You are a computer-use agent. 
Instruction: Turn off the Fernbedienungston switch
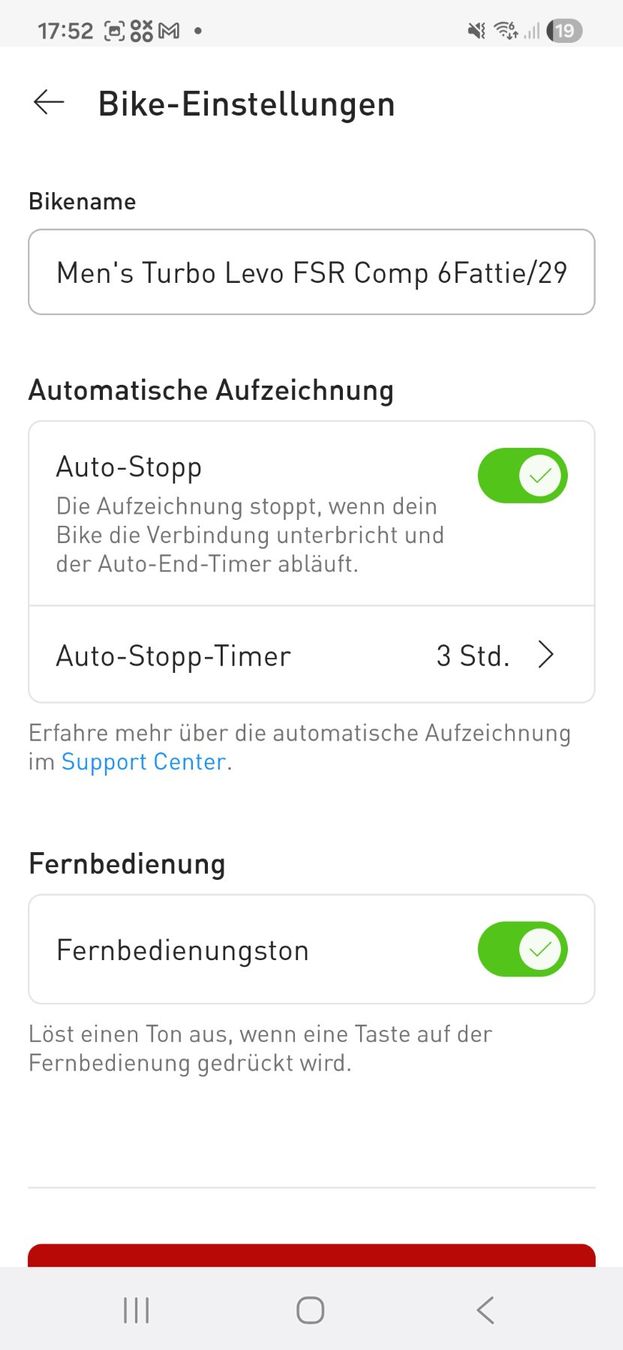(522, 949)
